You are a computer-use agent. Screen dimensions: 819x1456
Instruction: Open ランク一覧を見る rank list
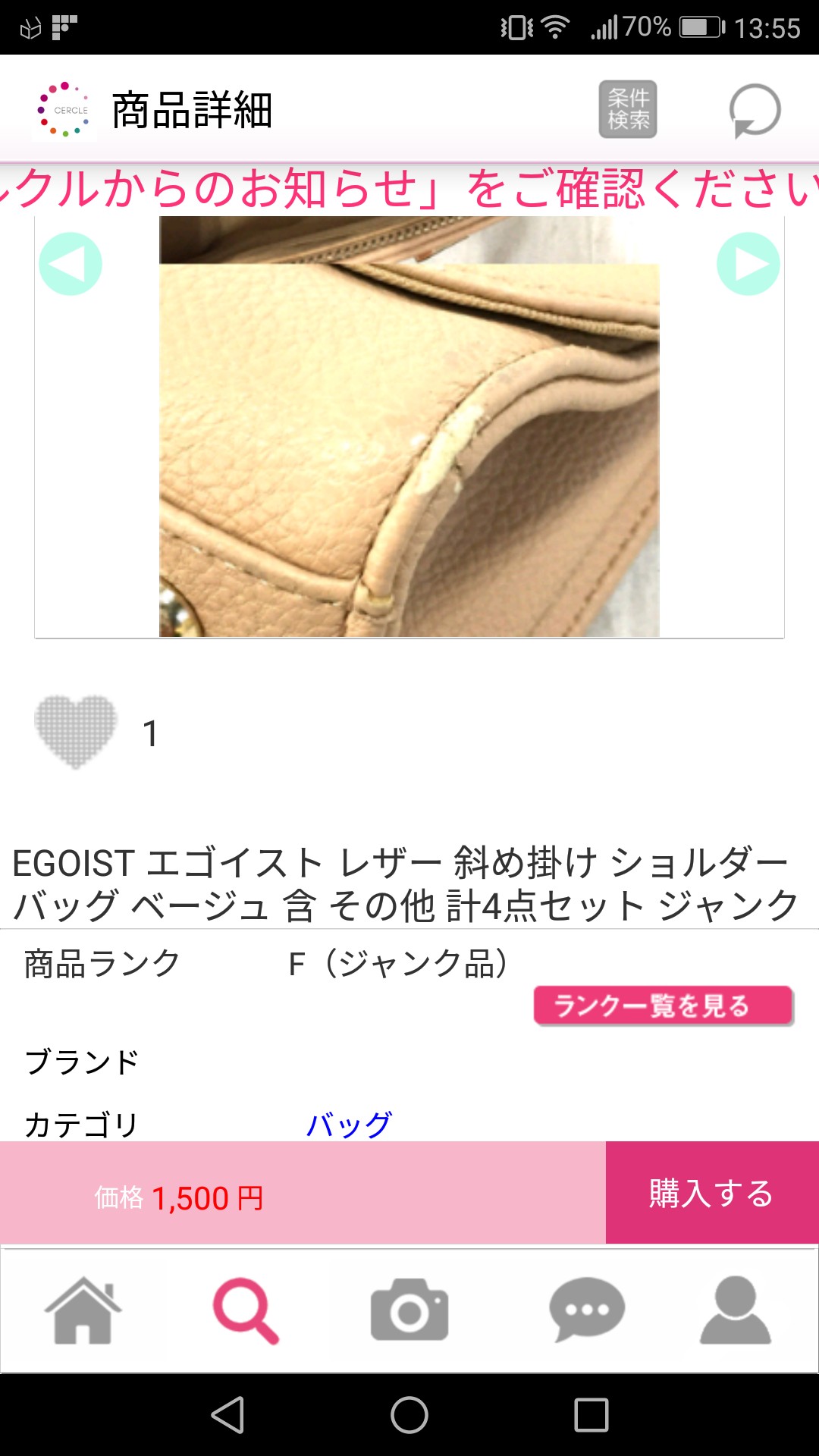point(664,1006)
